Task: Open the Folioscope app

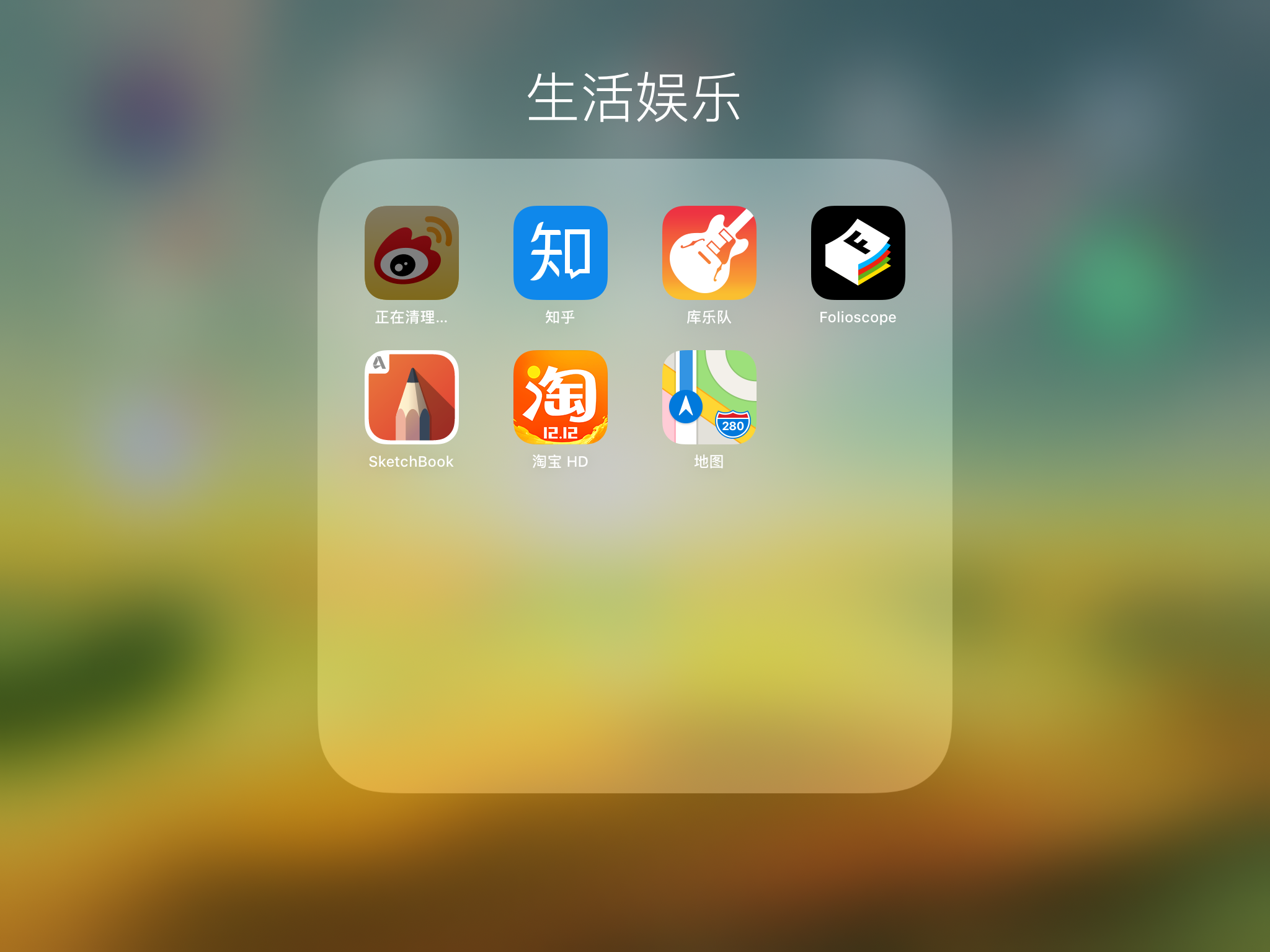Action: [858, 253]
